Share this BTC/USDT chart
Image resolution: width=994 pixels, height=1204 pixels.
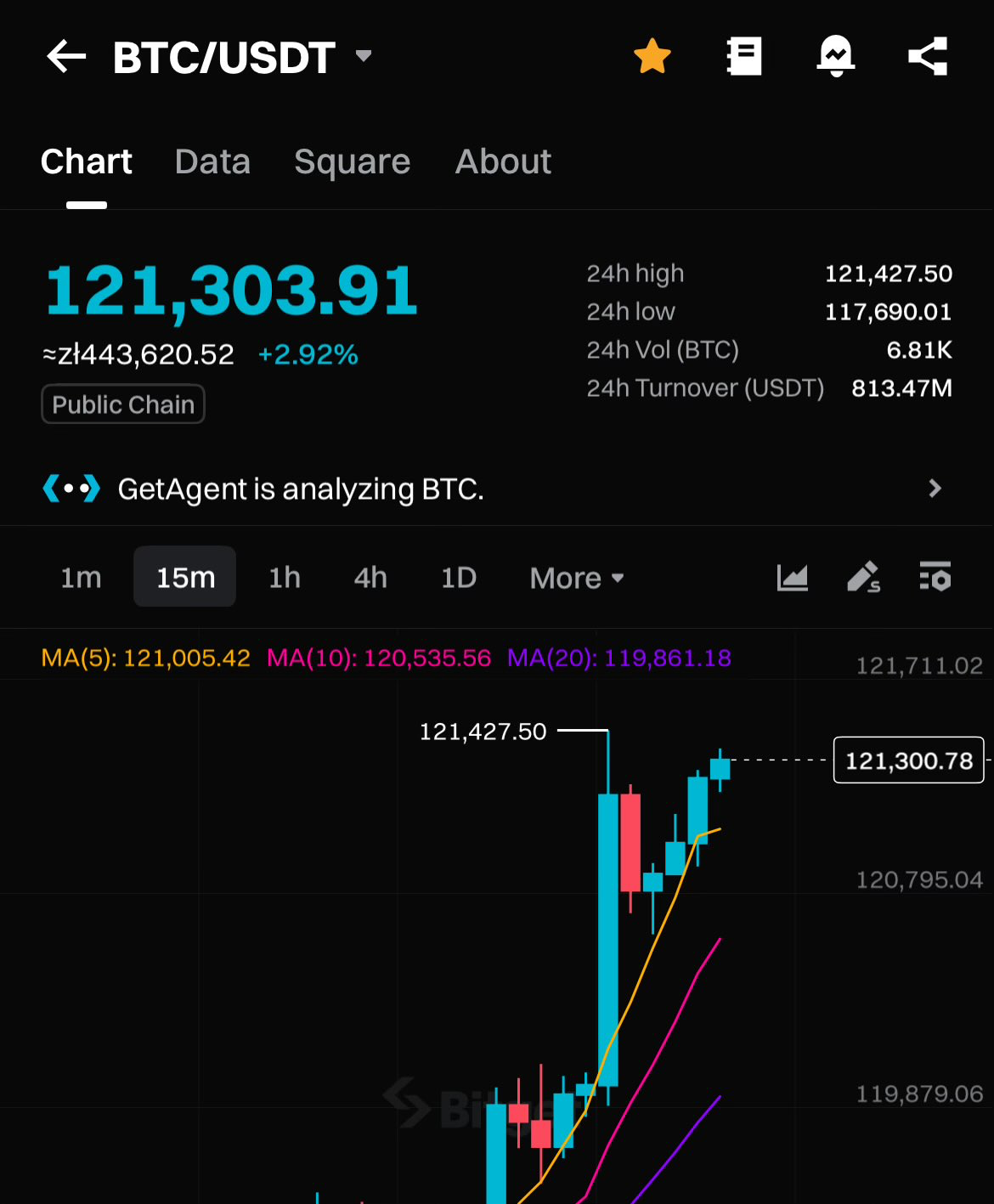[x=928, y=56]
